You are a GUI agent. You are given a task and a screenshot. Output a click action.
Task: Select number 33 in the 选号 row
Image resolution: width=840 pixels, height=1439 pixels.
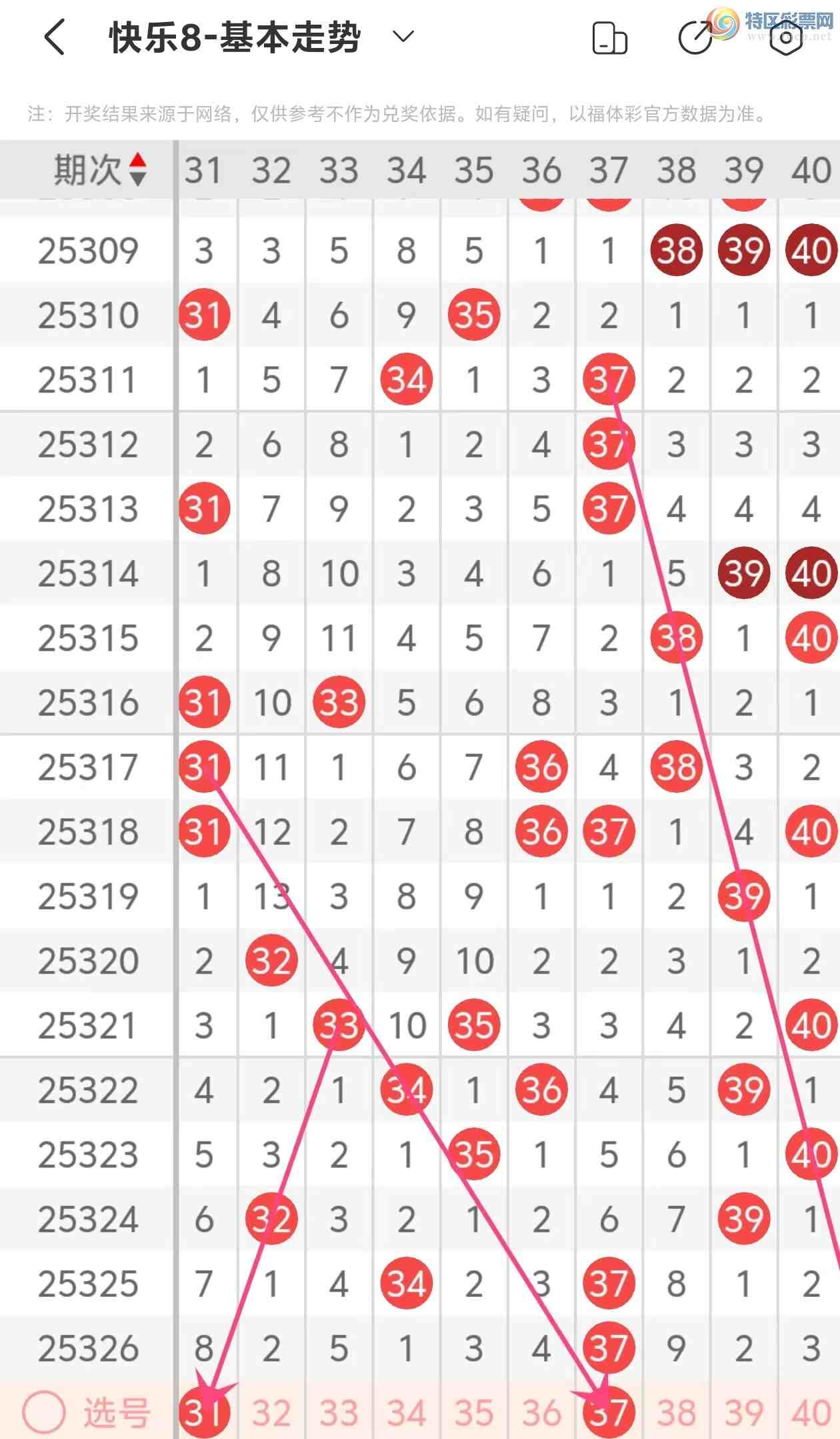tap(339, 1412)
